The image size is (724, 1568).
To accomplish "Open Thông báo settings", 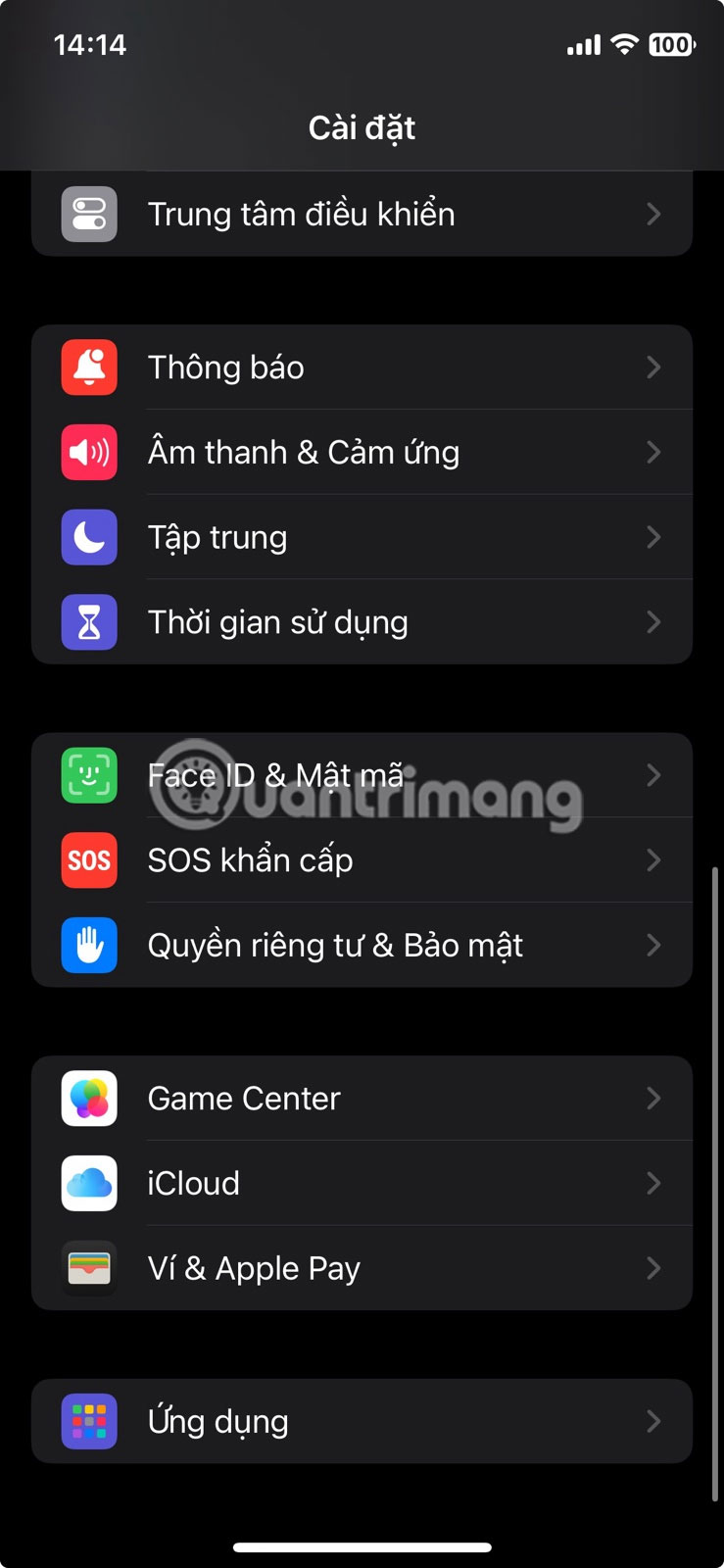I will [362, 367].
